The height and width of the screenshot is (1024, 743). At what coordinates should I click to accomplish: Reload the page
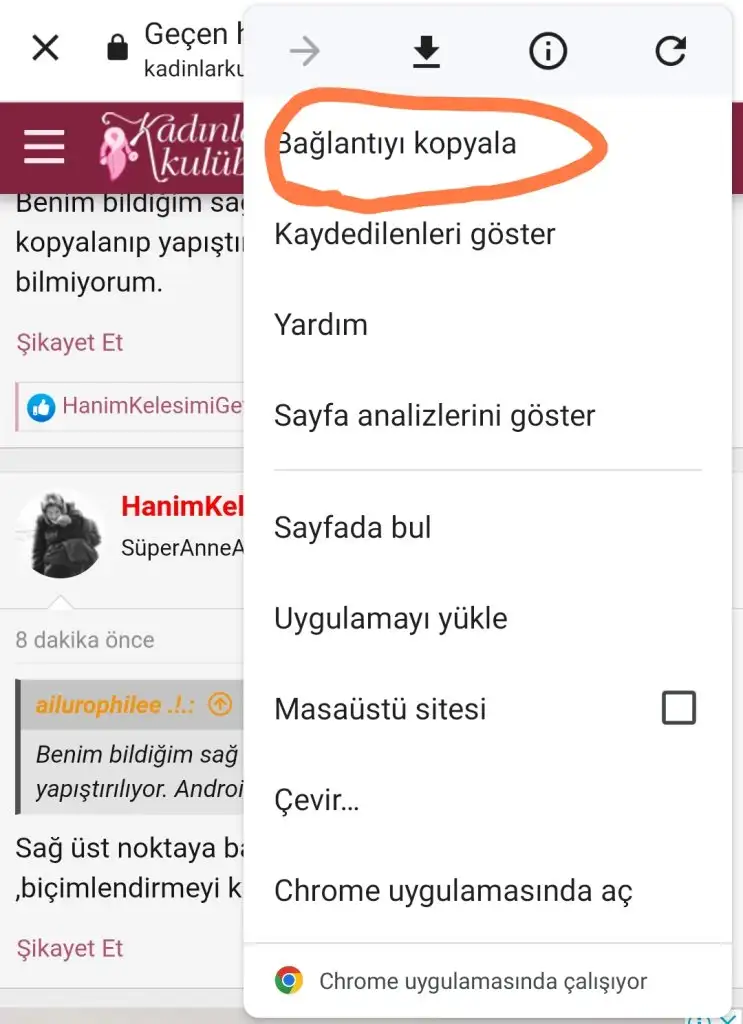[x=670, y=52]
